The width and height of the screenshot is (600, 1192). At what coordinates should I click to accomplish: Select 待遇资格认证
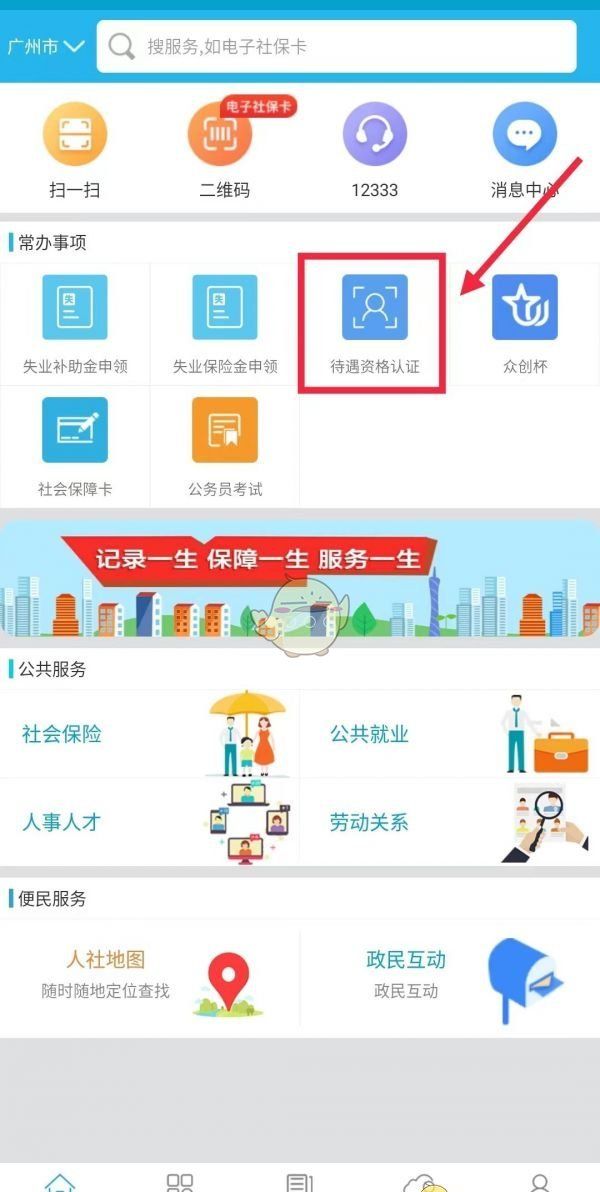[x=375, y=324]
